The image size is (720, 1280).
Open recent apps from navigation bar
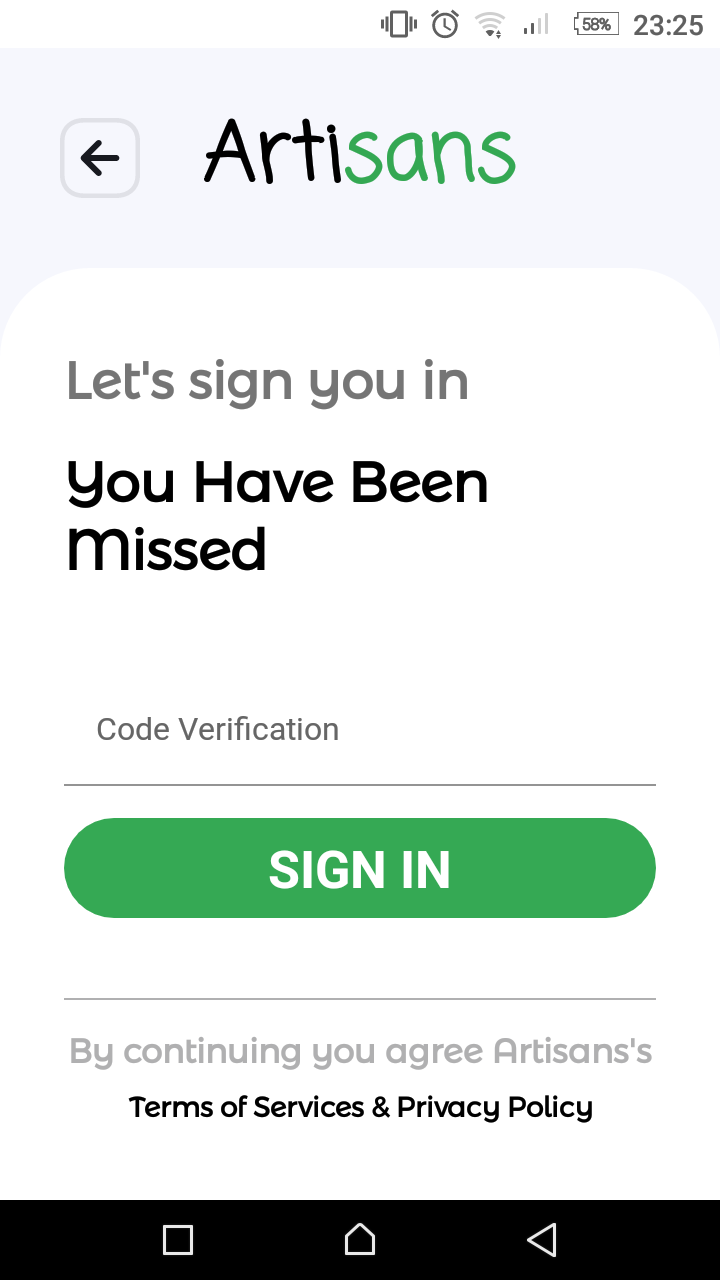[x=178, y=1240]
